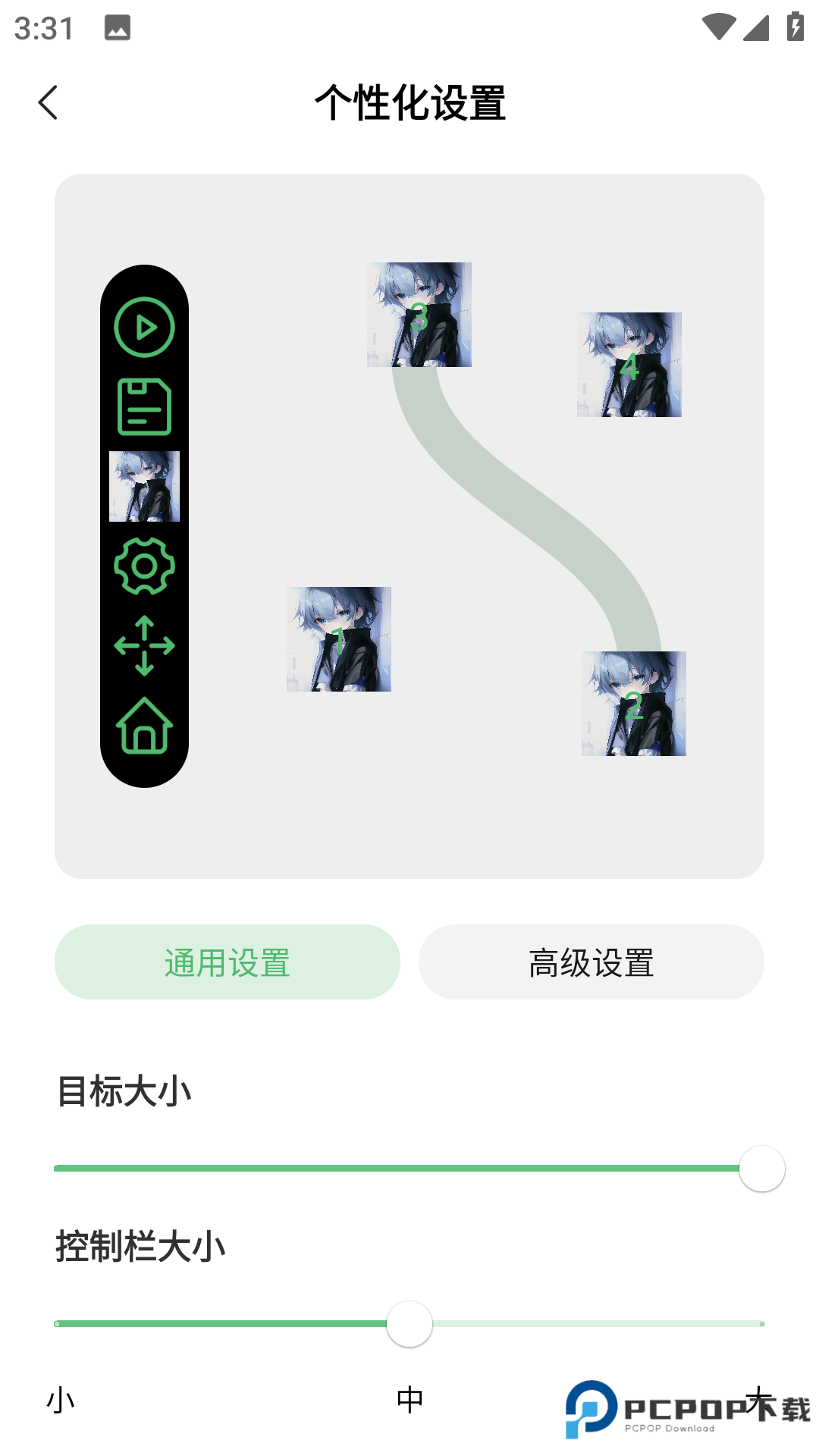Select the Move arrows icon on control bar
The image size is (819, 1456).
click(x=144, y=646)
